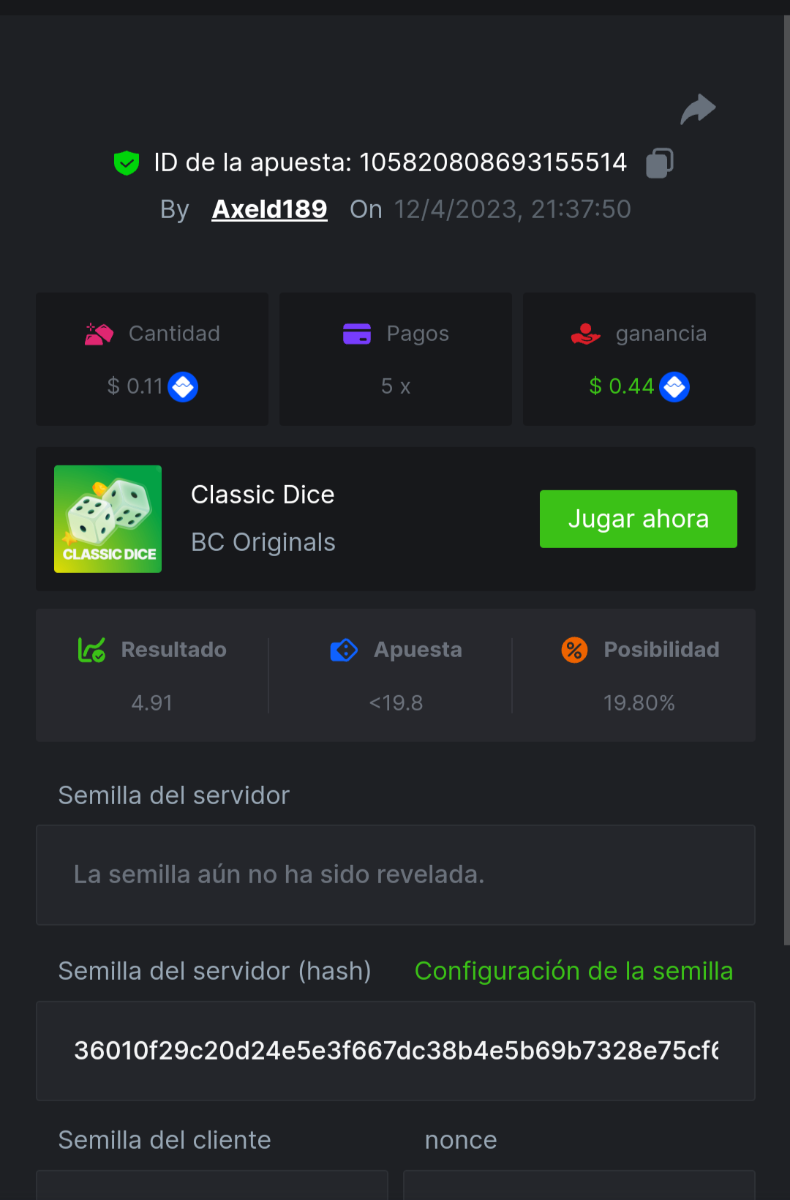Select the server seed hash field
790x1200 pixels.
395,1051
